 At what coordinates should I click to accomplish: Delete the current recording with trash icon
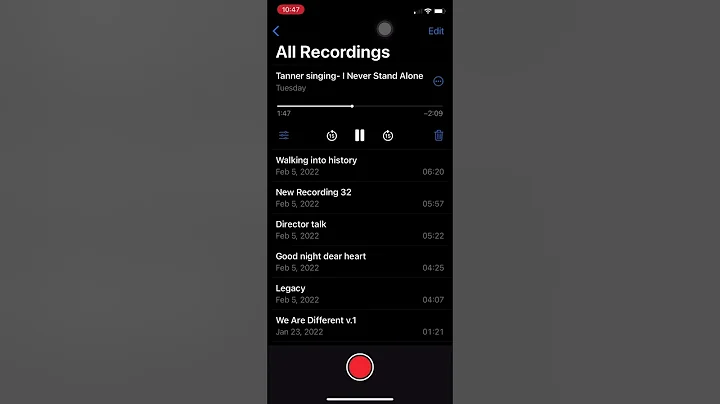(x=438, y=136)
